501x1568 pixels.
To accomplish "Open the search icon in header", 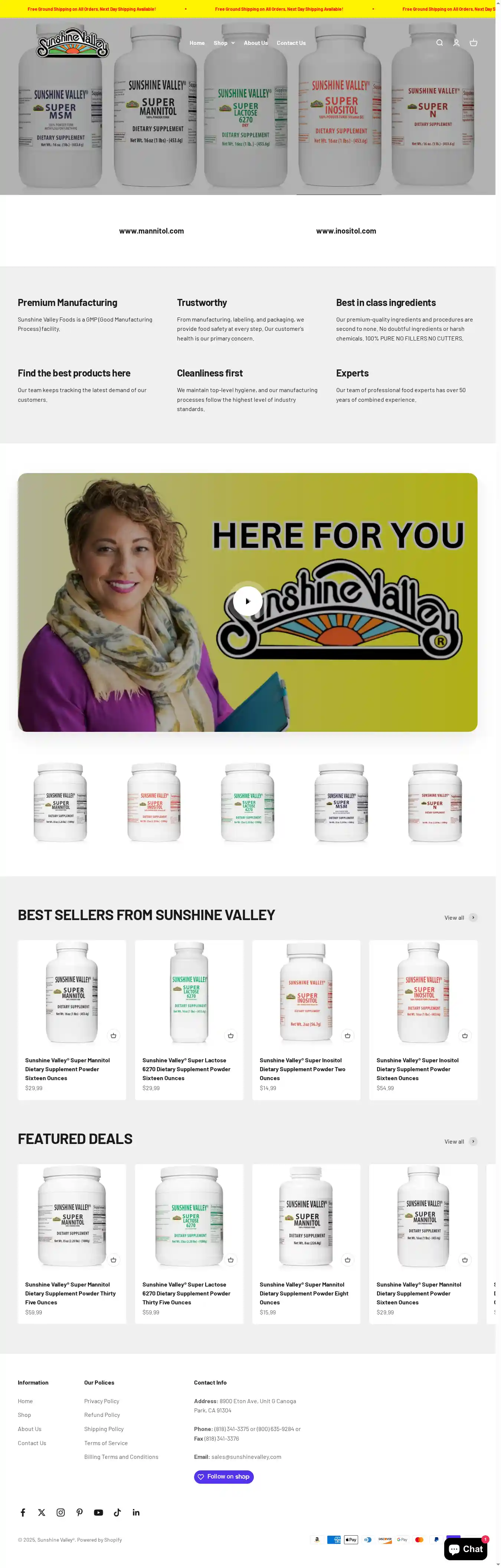I will 439,43.
